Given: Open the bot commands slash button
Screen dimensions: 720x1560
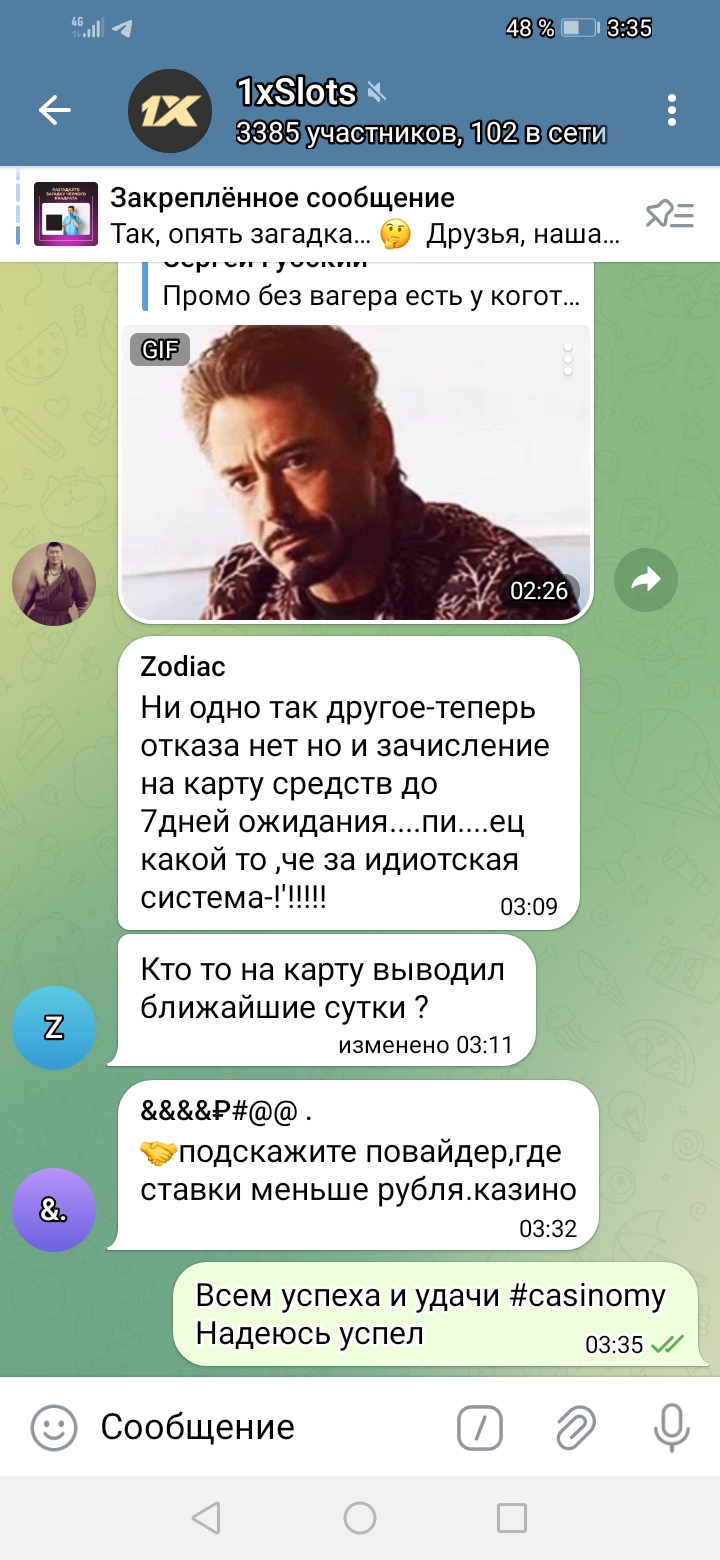Looking at the screenshot, I should pyautogui.click(x=480, y=1427).
